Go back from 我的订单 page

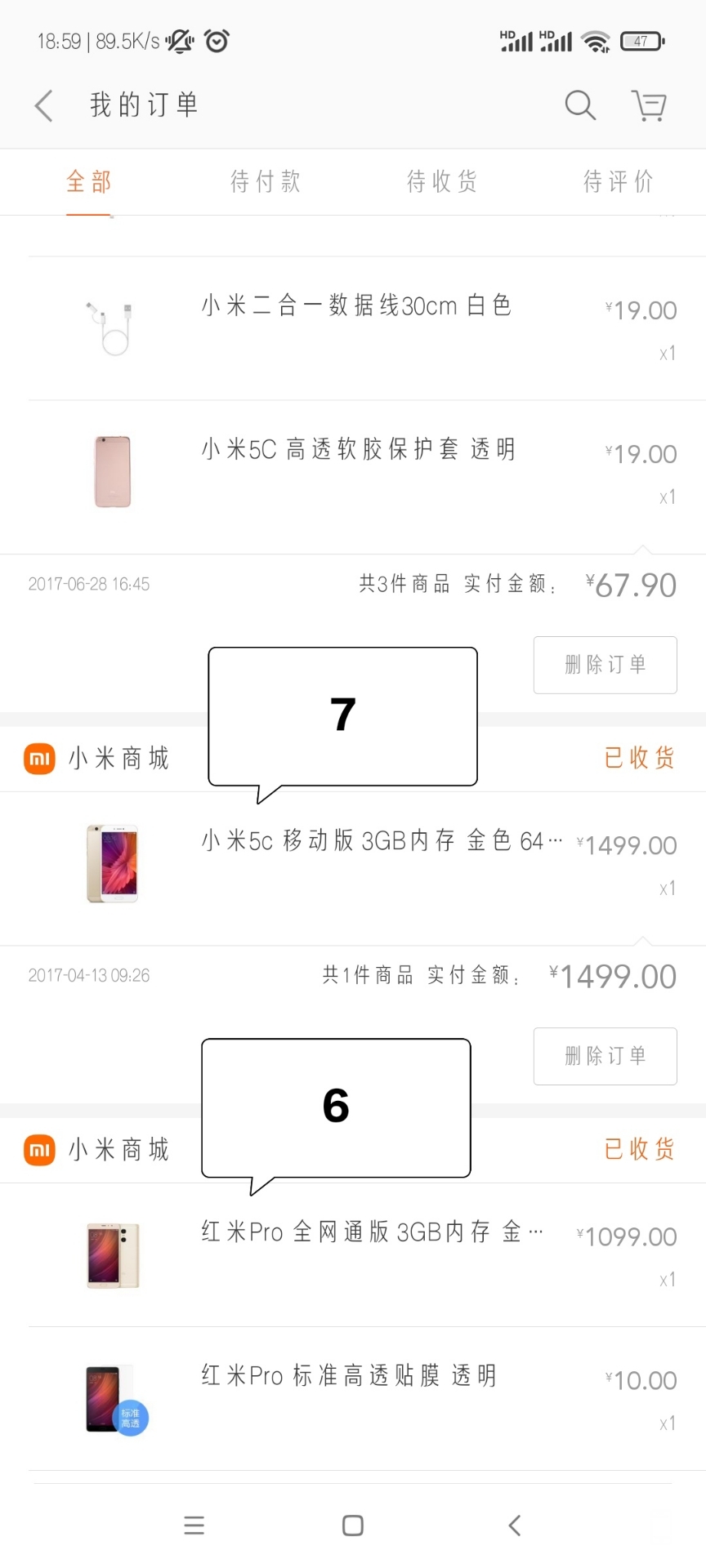pos(44,106)
